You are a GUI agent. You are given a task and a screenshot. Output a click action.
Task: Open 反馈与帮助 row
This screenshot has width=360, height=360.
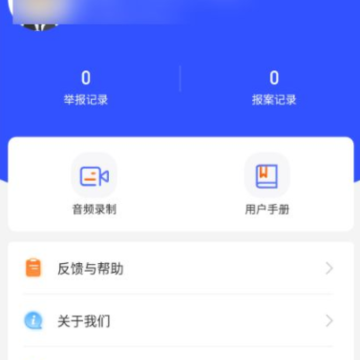[x=180, y=269]
